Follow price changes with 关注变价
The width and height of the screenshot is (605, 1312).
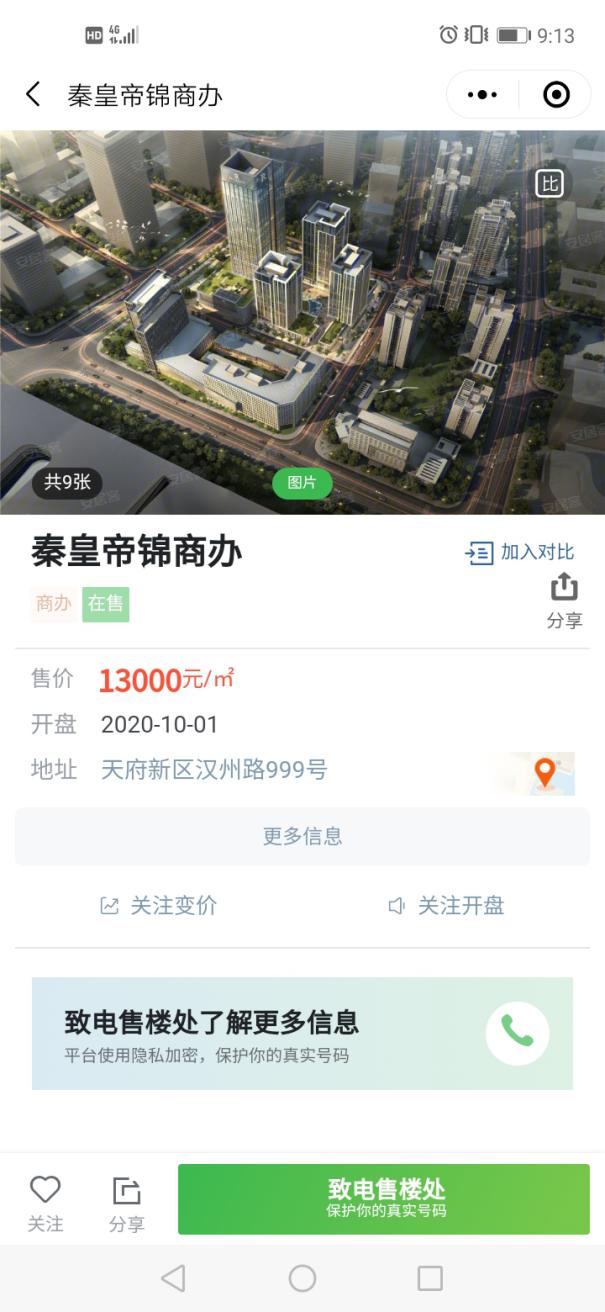point(159,906)
